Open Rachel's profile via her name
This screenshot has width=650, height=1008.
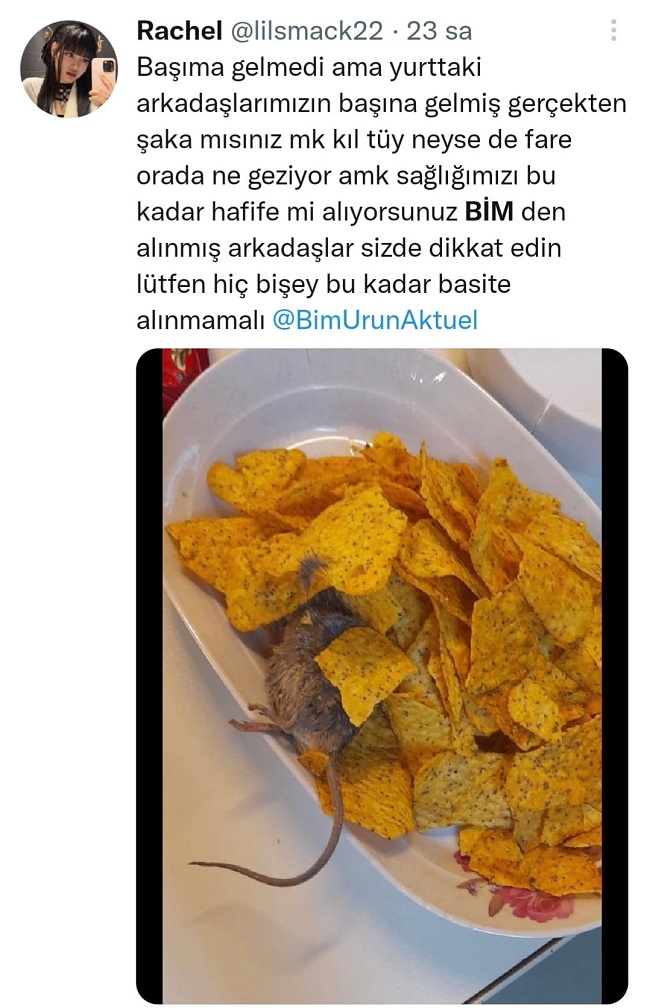point(179,31)
